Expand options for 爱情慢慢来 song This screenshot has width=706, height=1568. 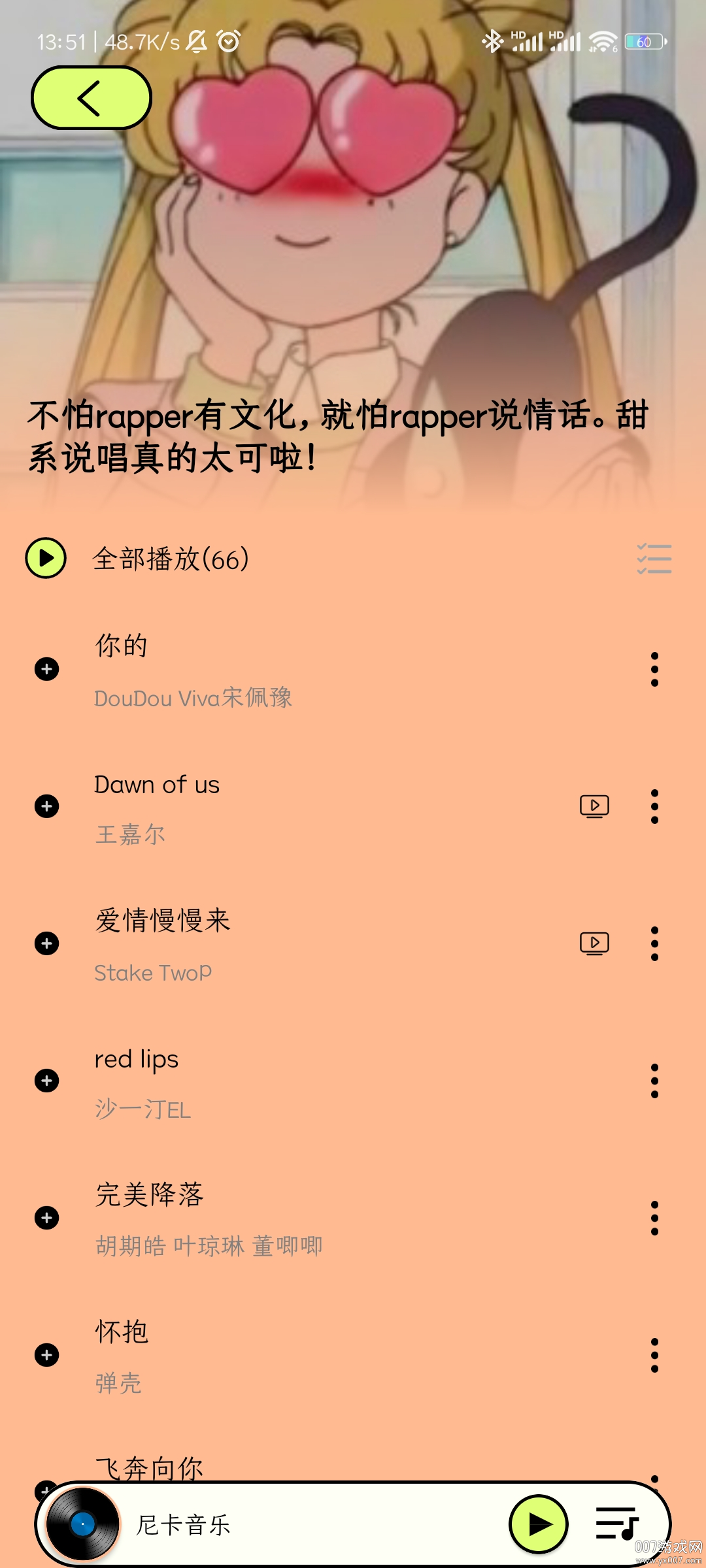tap(654, 943)
